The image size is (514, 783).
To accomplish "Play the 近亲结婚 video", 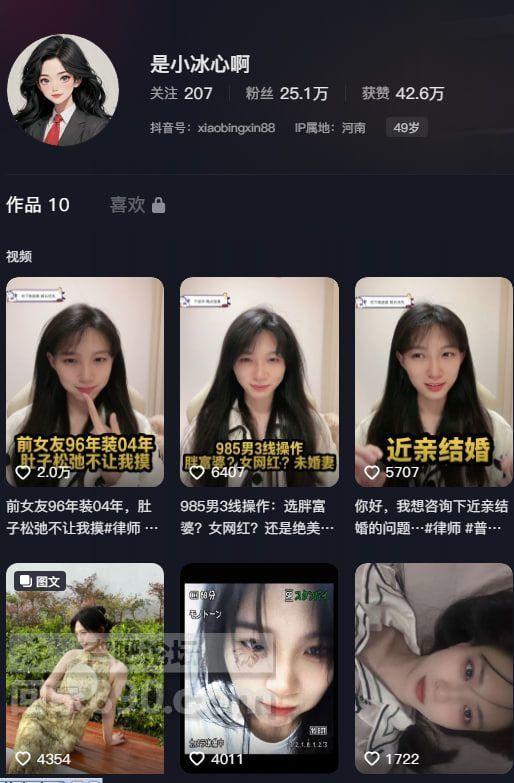I will (x=434, y=382).
